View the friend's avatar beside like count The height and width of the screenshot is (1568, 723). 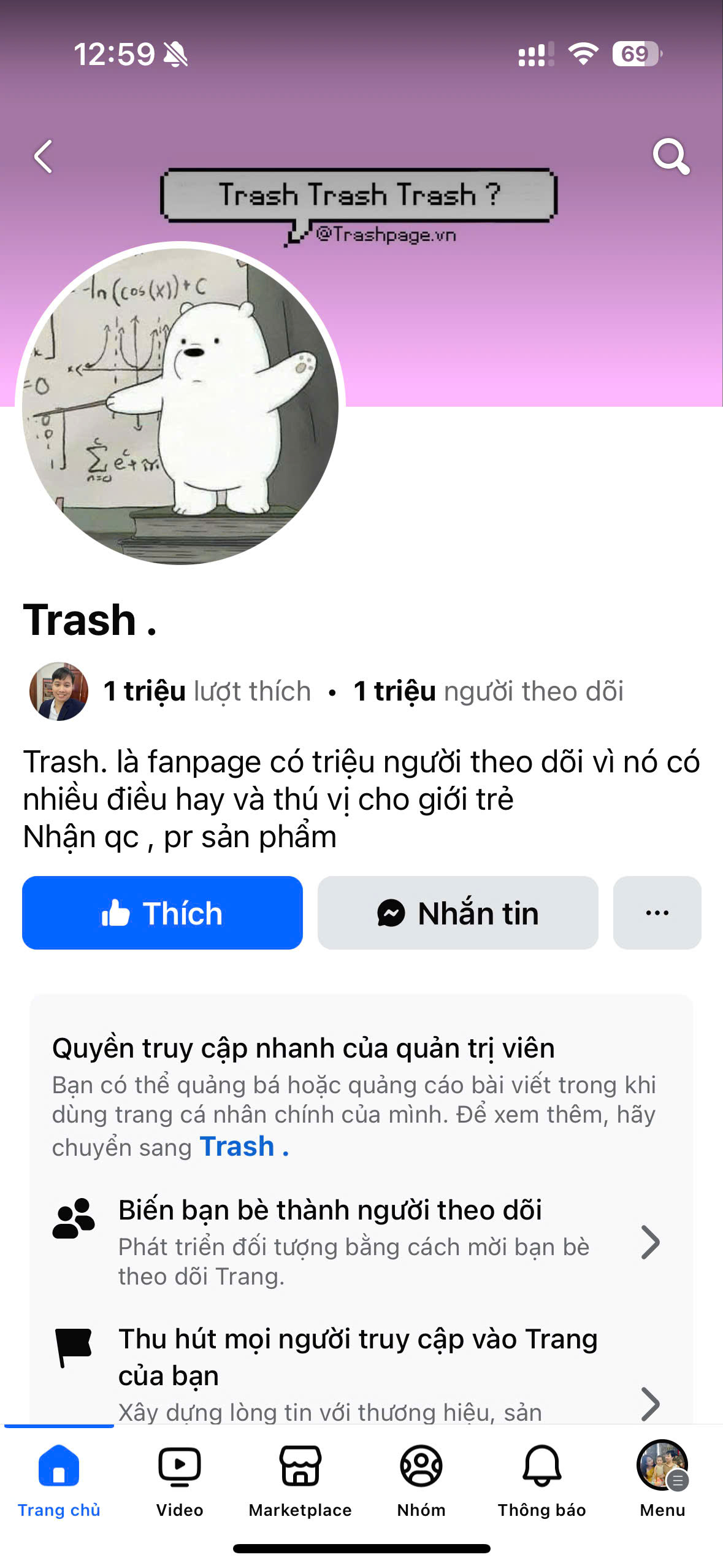(59, 691)
